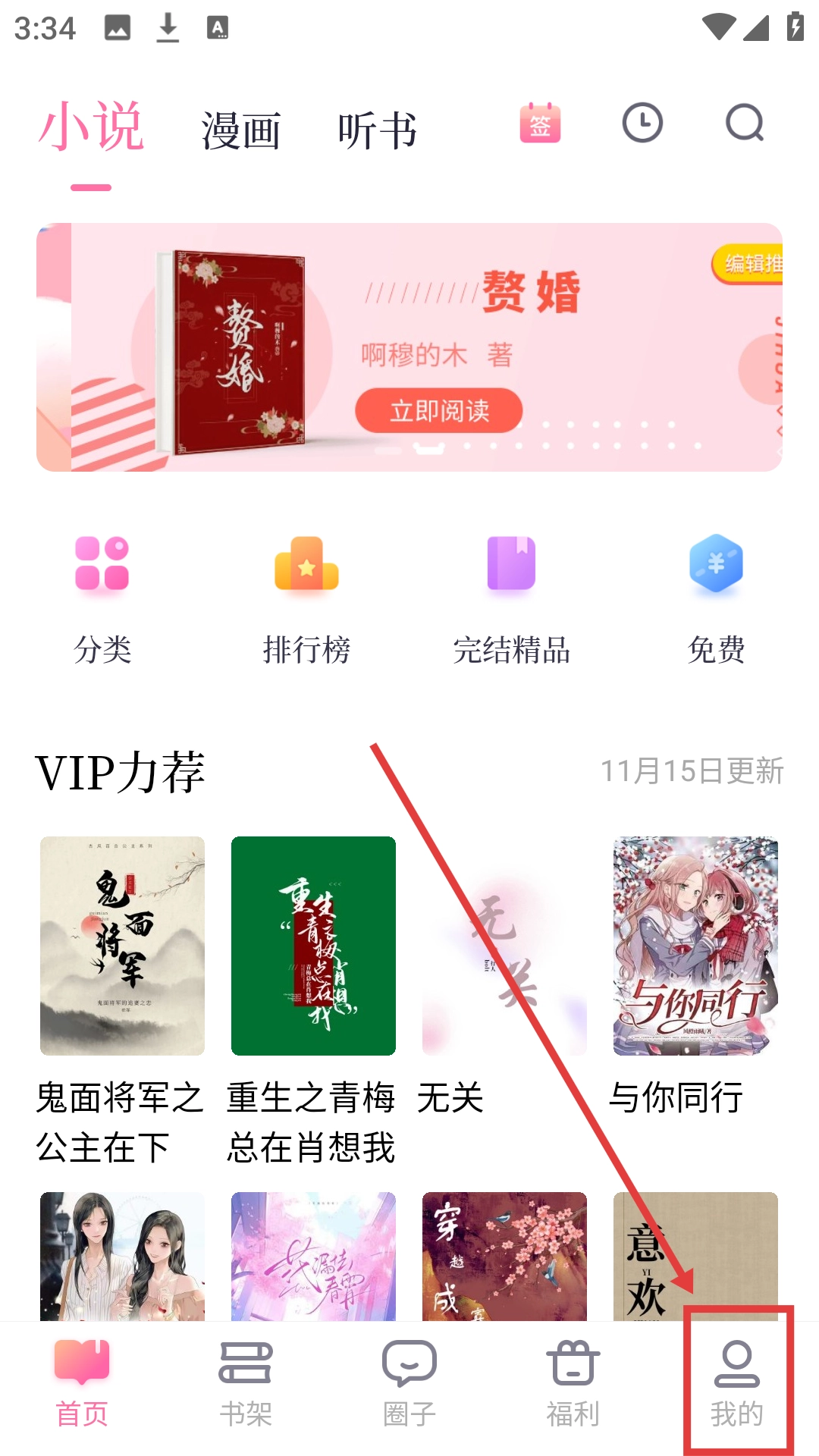Image resolution: width=819 pixels, height=1456 pixels.
Task: Select the 首页 home tab
Action: [x=82, y=1385]
